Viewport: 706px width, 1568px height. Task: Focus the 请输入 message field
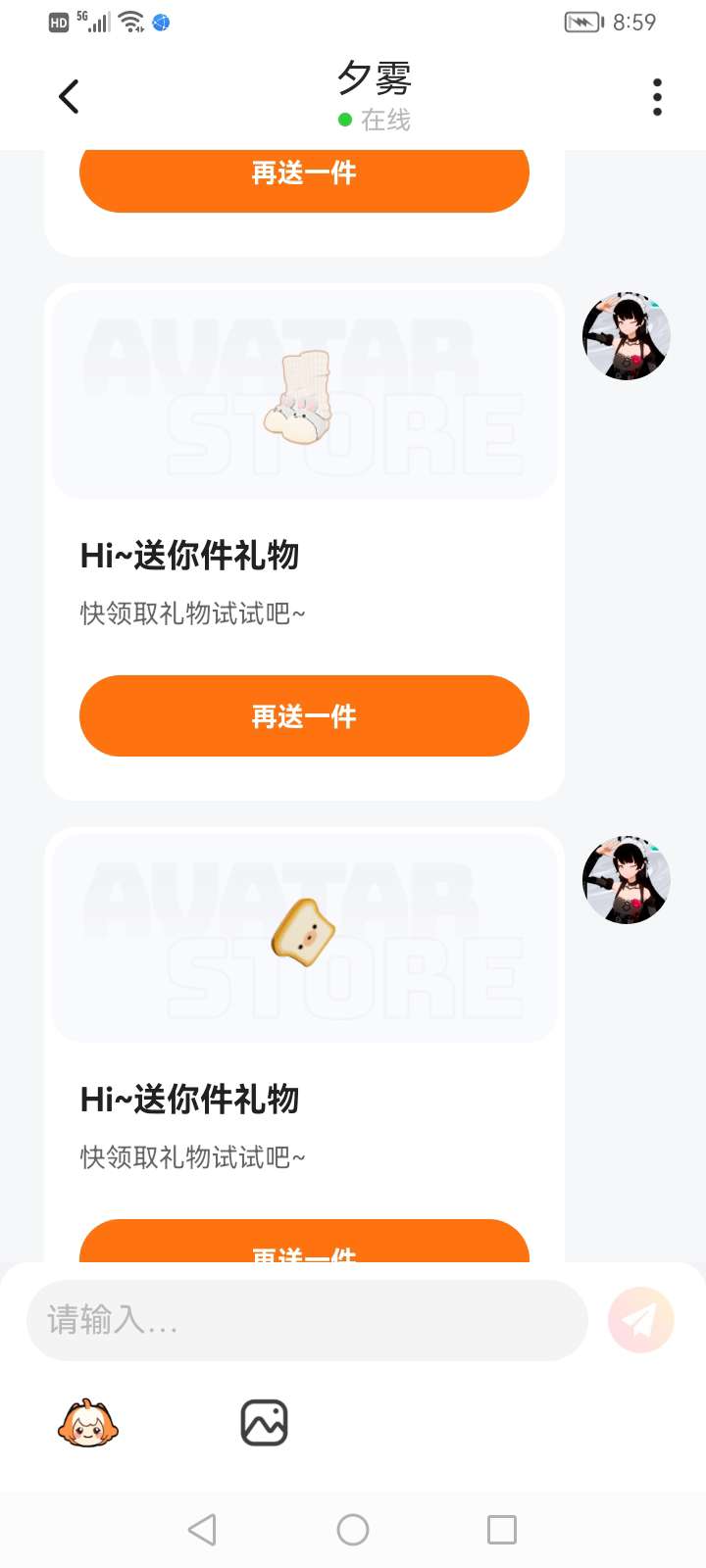point(306,1320)
